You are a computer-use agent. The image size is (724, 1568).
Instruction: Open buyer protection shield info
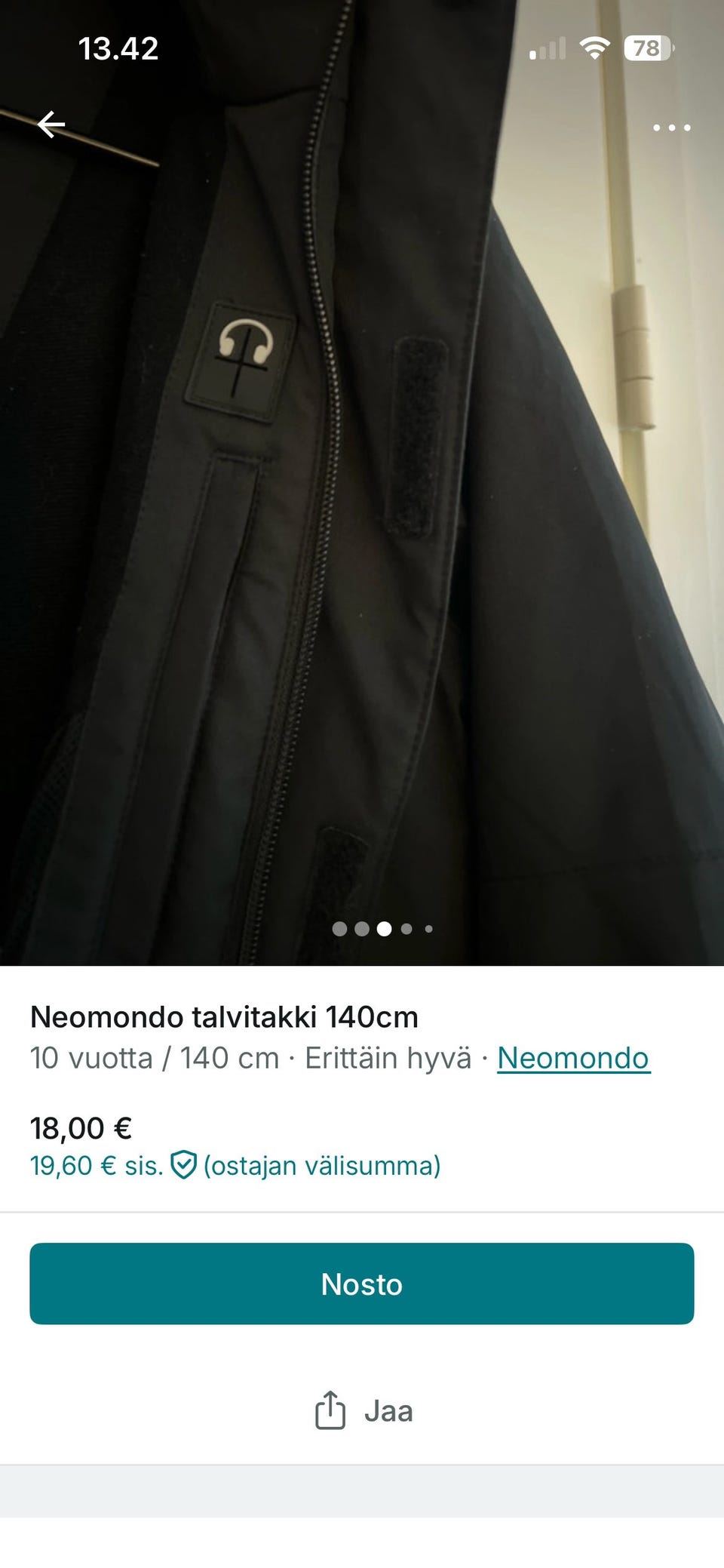[x=183, y=1165]
